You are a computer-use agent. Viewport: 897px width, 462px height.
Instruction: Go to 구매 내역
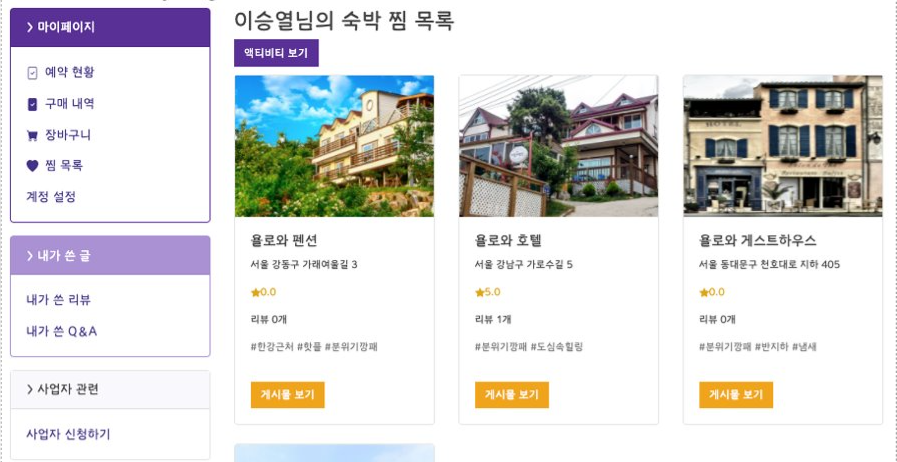point(69,103)
